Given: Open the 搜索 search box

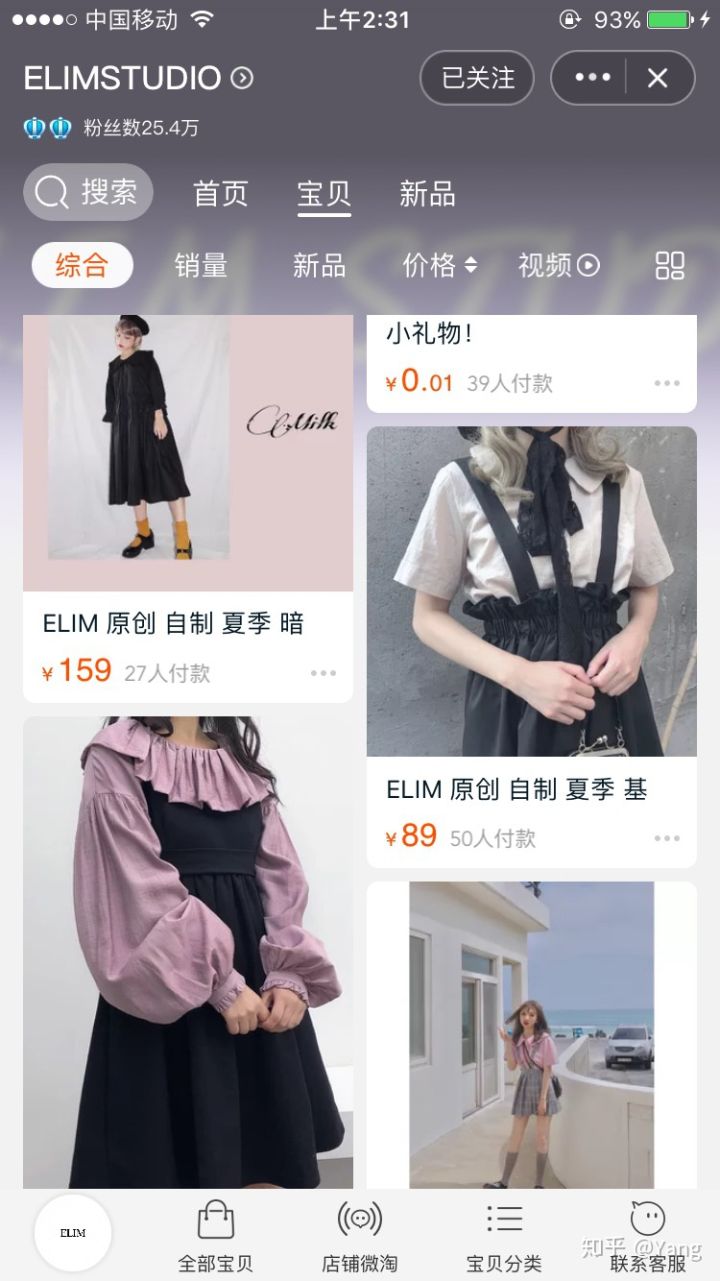Looking at the screenshot, I should pos(88,192).
